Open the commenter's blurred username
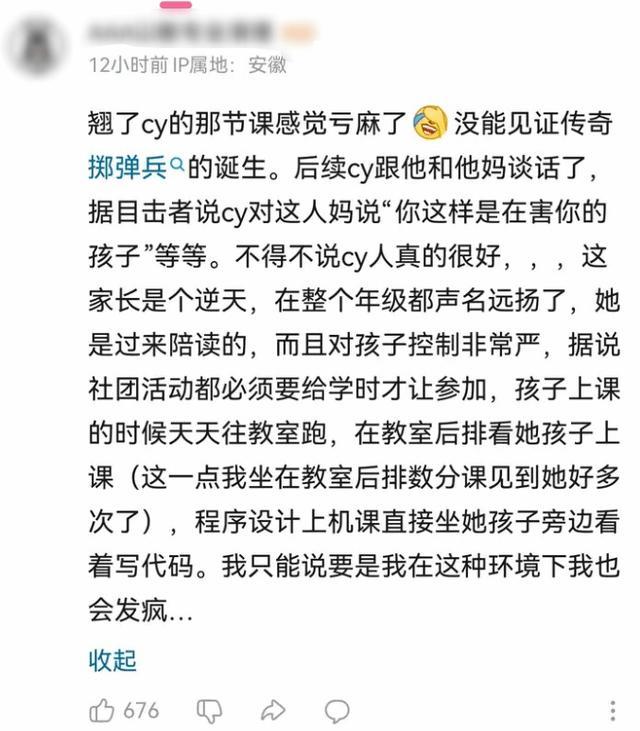The height and width of the screenshot is (731, 640). pyautogui.click(x=180, y=33)
